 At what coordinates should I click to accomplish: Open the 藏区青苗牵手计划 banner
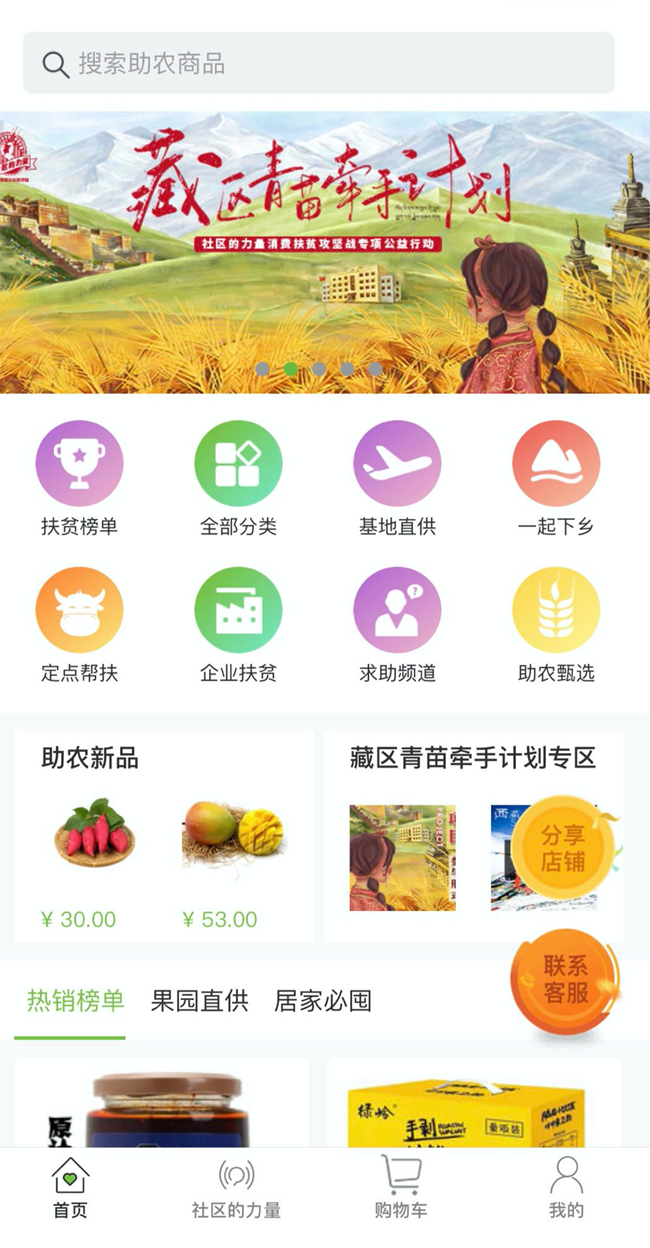point(325,252)
